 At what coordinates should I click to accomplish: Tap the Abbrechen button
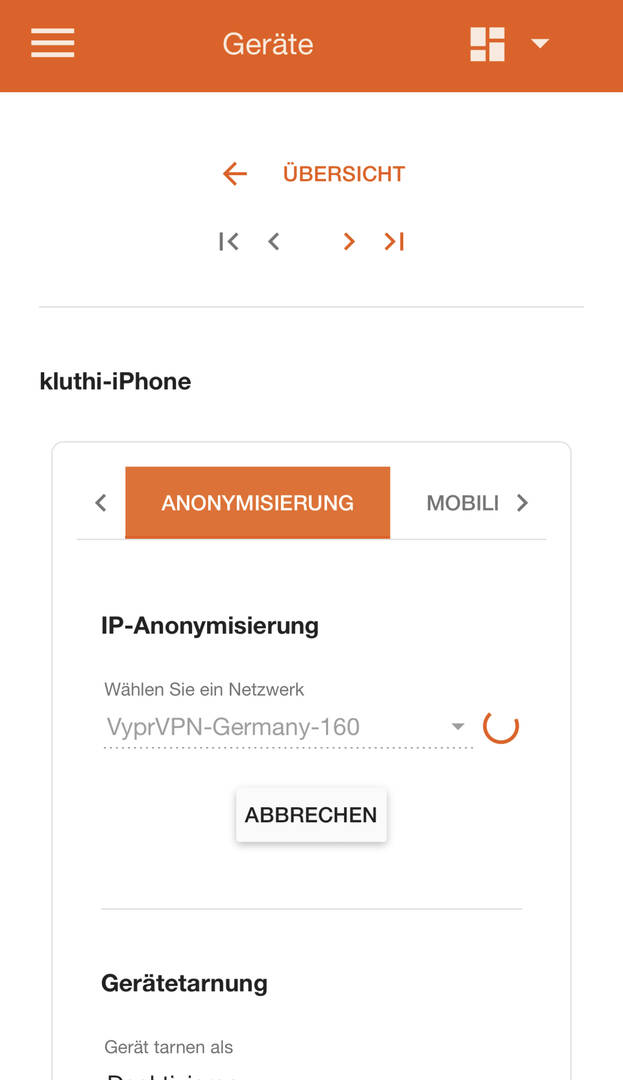(x=311, y=815)
